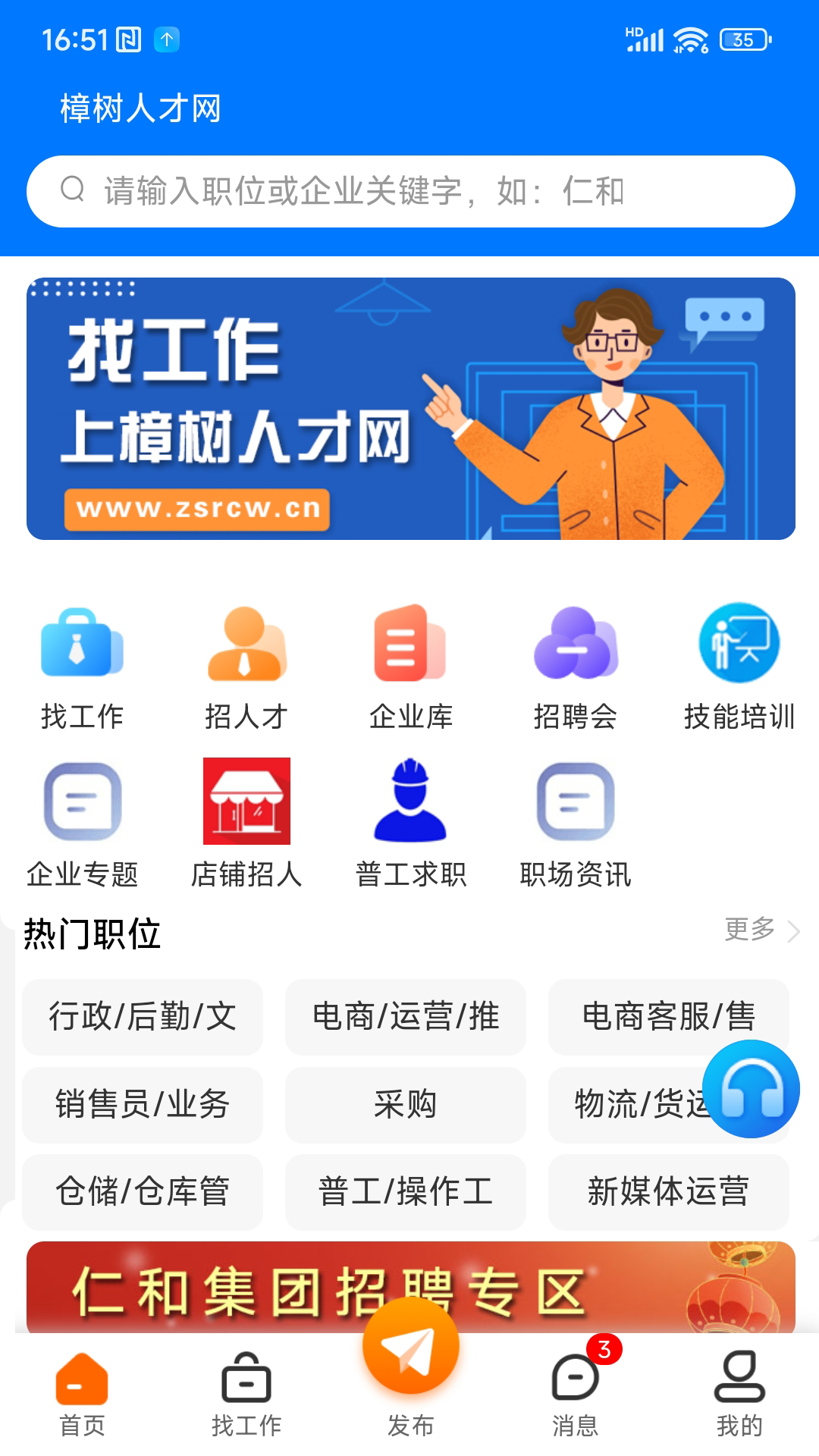Tap the search input field
Screen dimensions: 819x1456
pyautogui.click(x=409, y=192)
